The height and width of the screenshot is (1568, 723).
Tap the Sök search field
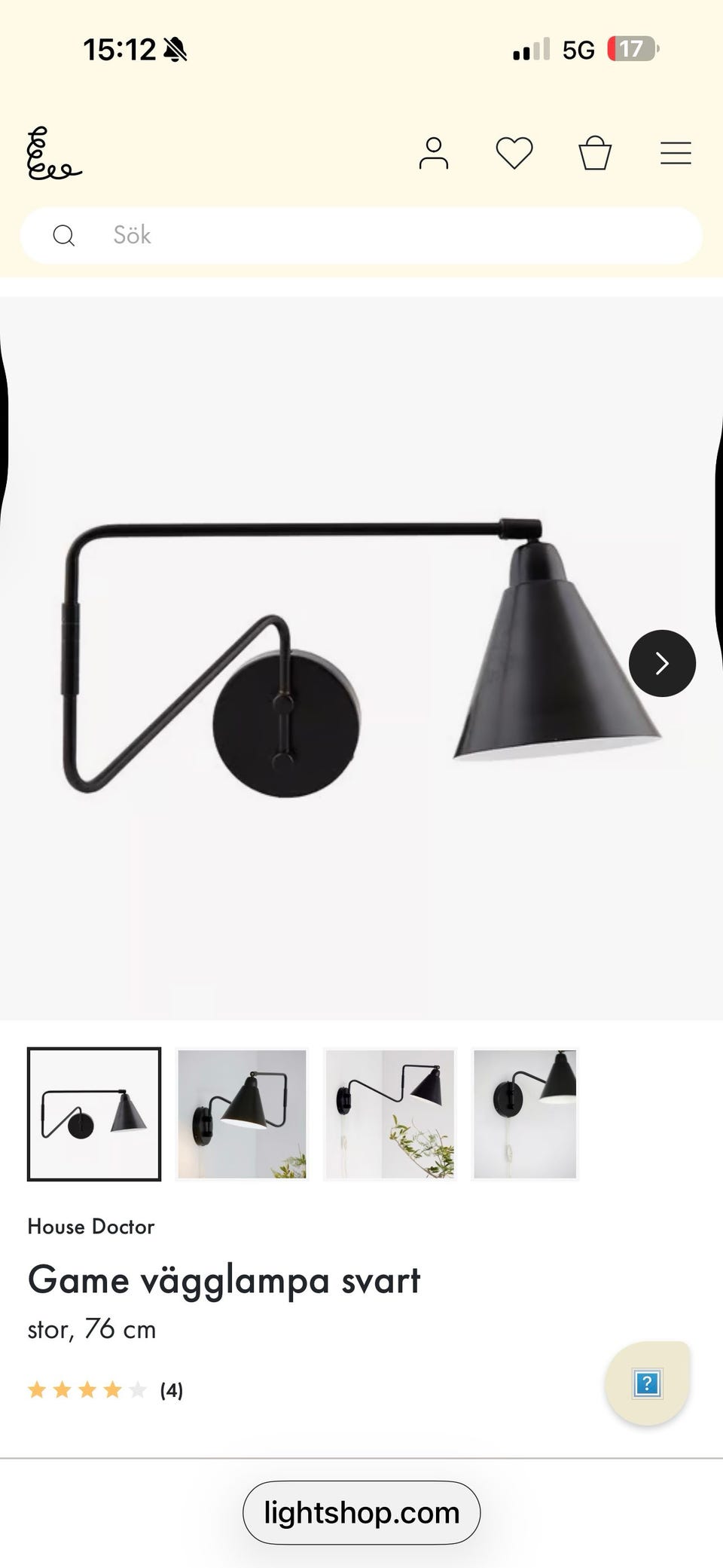pyautogui.click(x=361, y=235)
